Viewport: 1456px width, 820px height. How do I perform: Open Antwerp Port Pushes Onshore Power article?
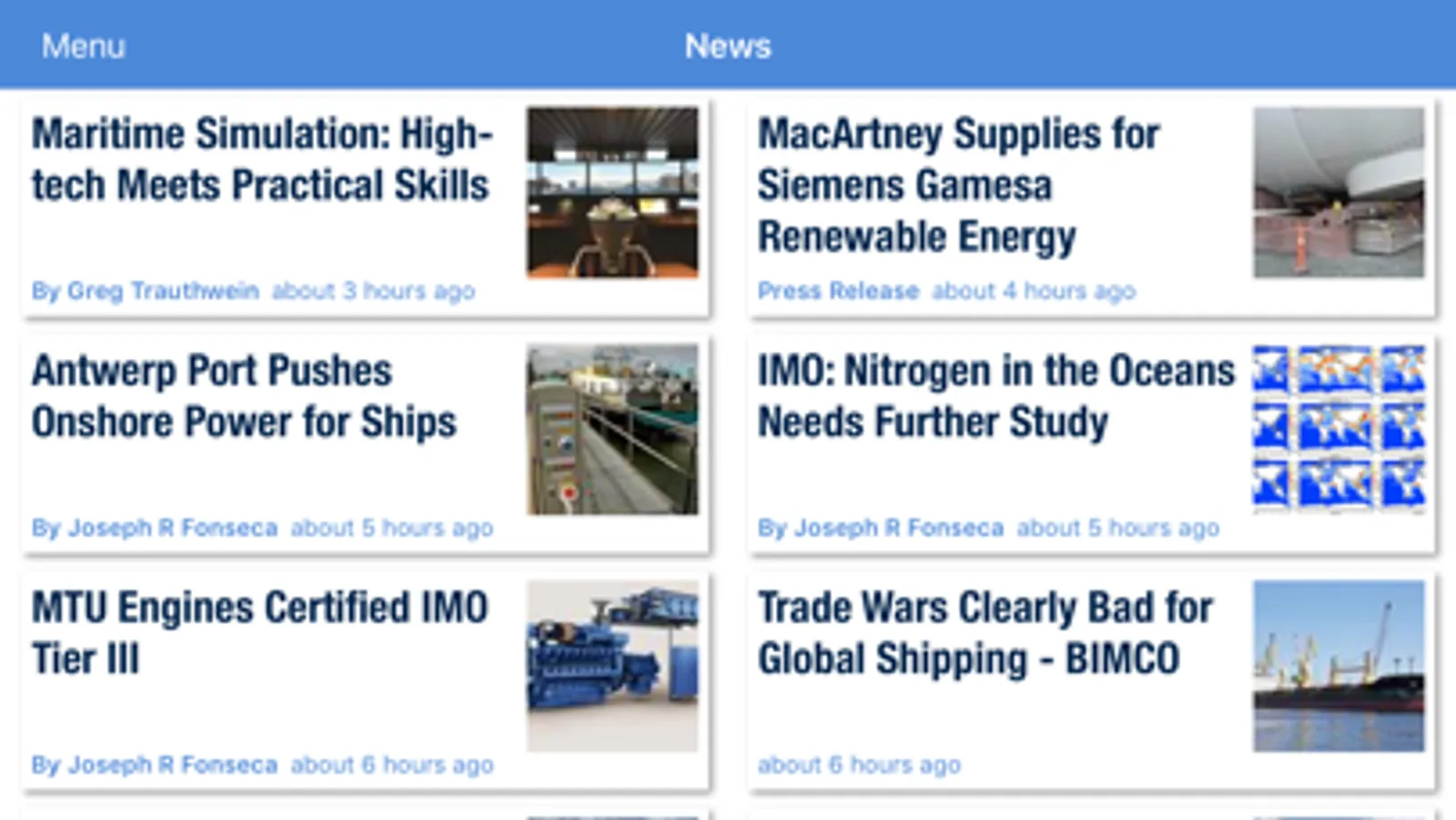pyautogui.click(x=244, y=397)
